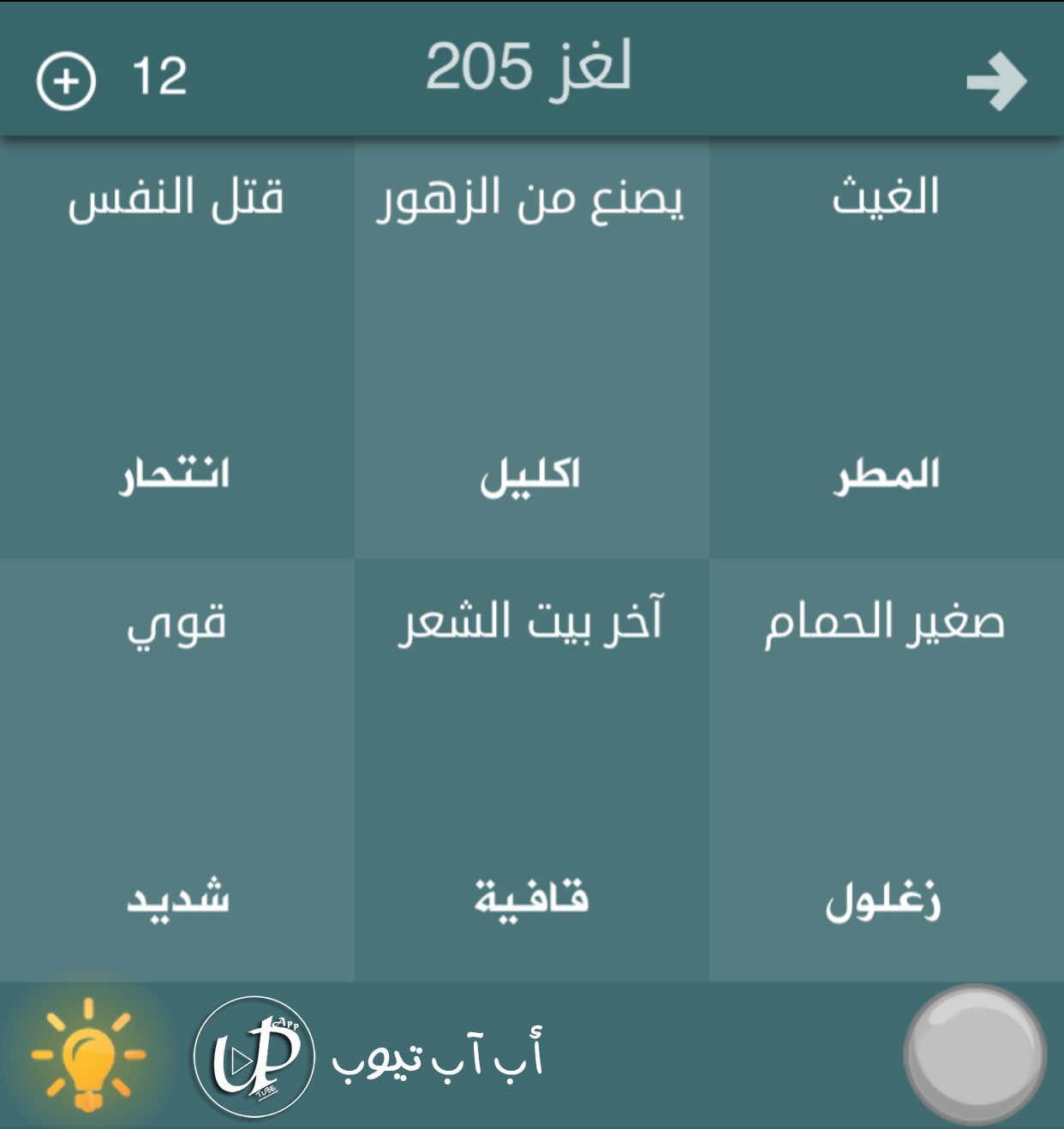Pick the clue tile "صغير الحمام"
Screen dimensions: 1064x1129
point(886,769)
